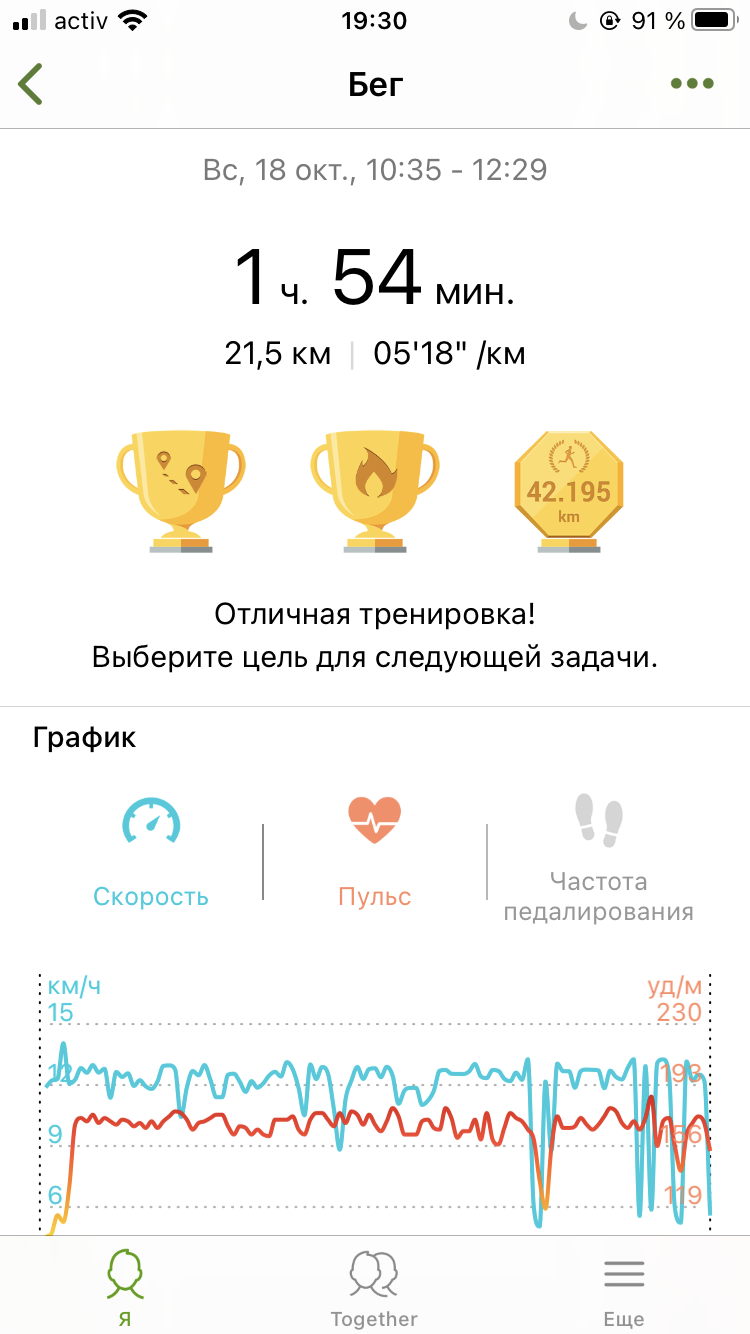View the calorie flame trophy
Viewport: 750px width, 1334px height.
click(375, 490)
